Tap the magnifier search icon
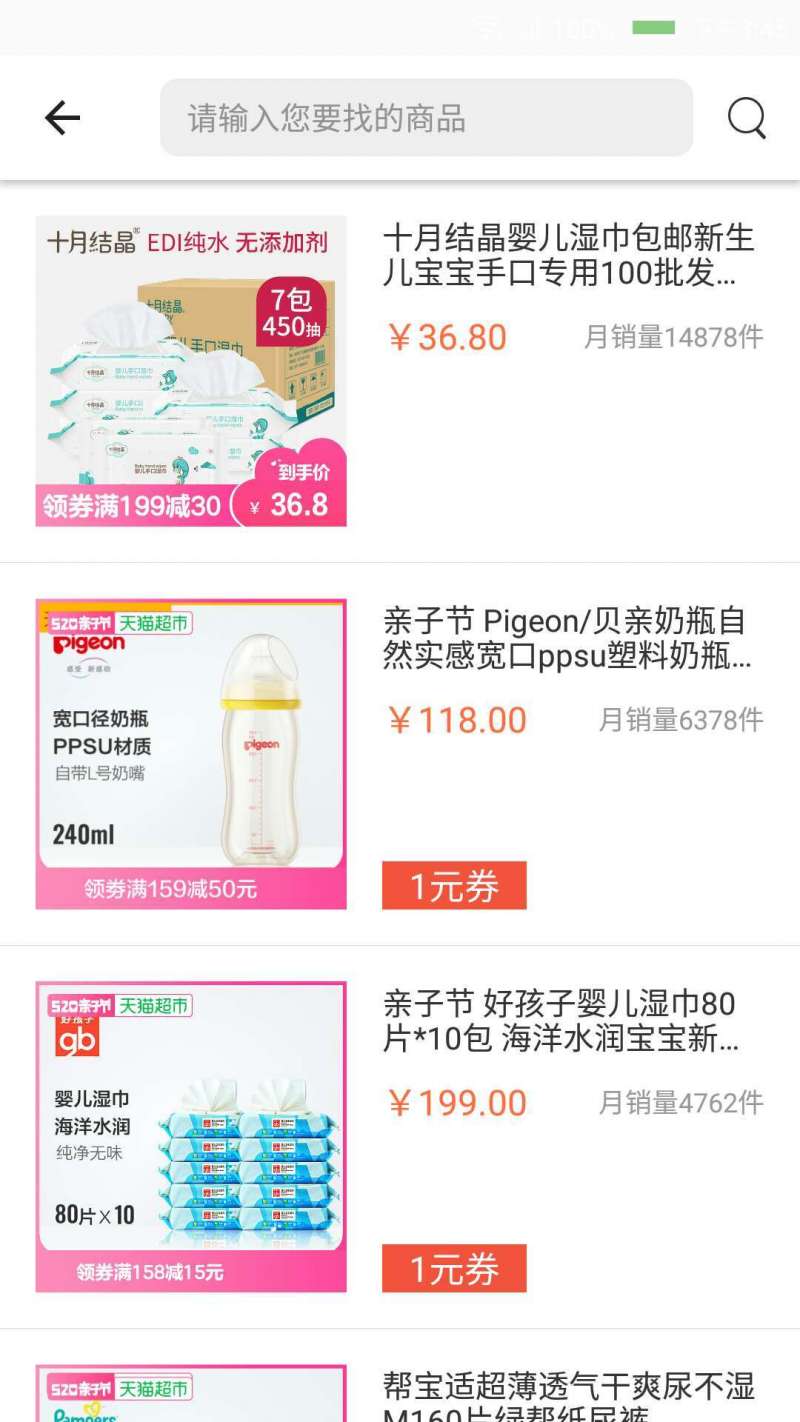Image resolution: width=800 pixels, height=1422 pixels. pyautogui.click(x=746, y=118)
